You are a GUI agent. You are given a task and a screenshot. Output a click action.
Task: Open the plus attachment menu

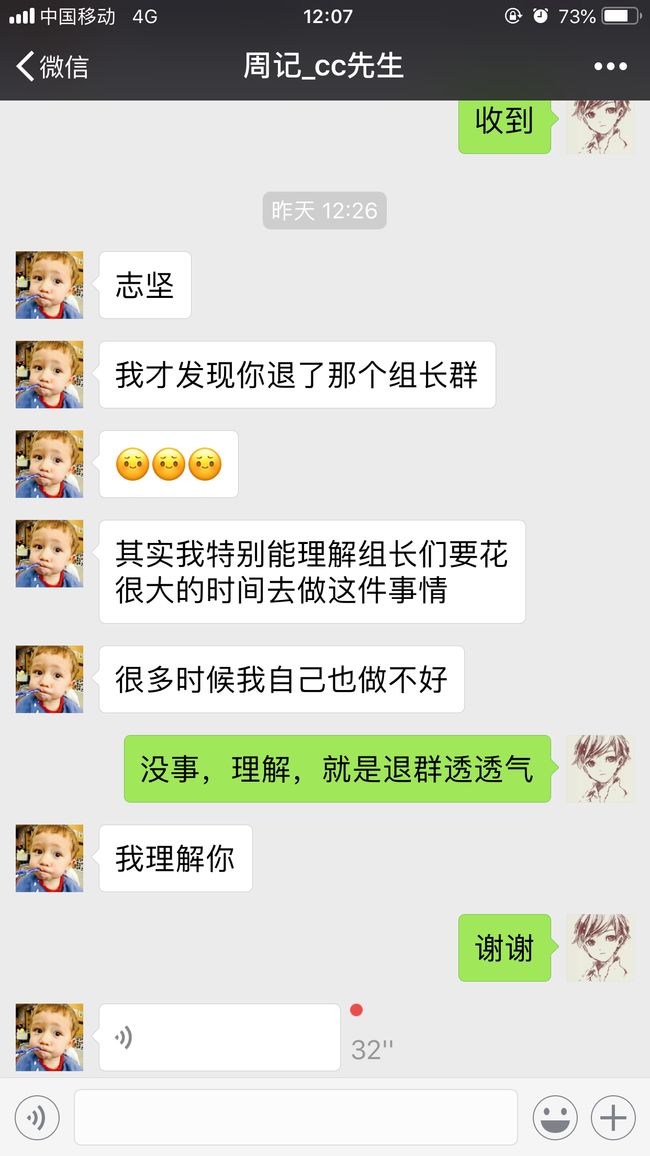click(613, 1118)
